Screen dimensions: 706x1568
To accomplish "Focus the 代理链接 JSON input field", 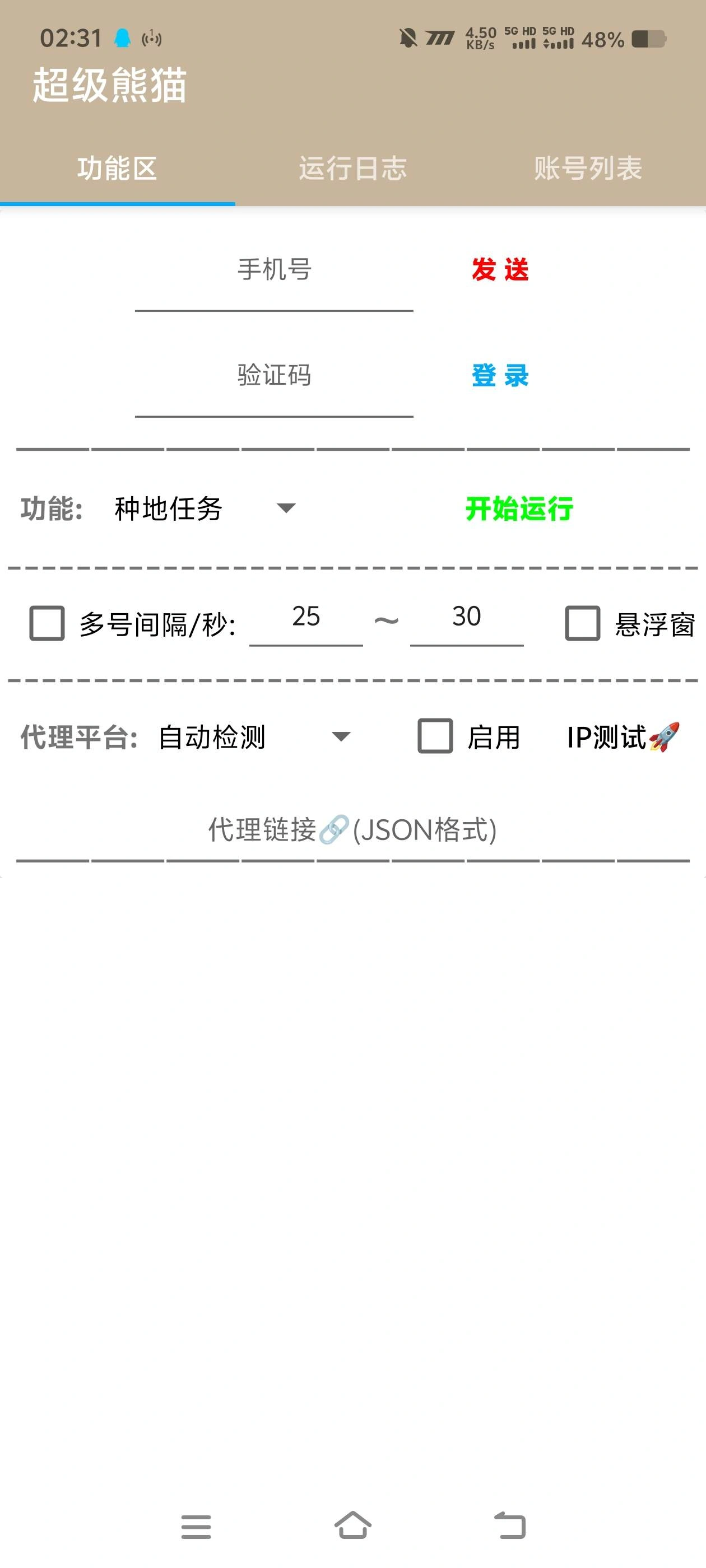I will [x=352, y=831].
